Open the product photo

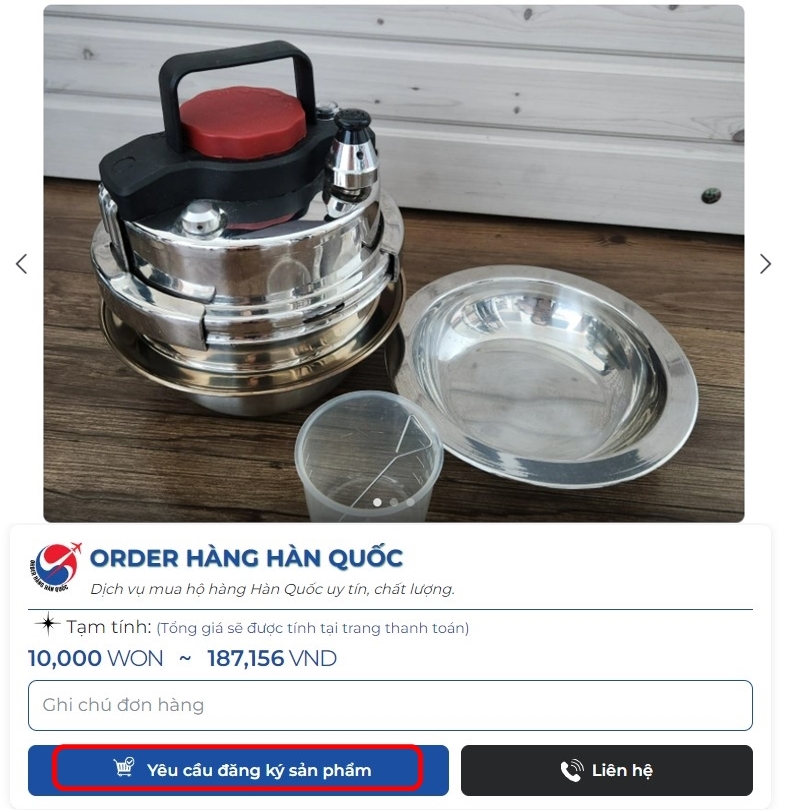393,263
